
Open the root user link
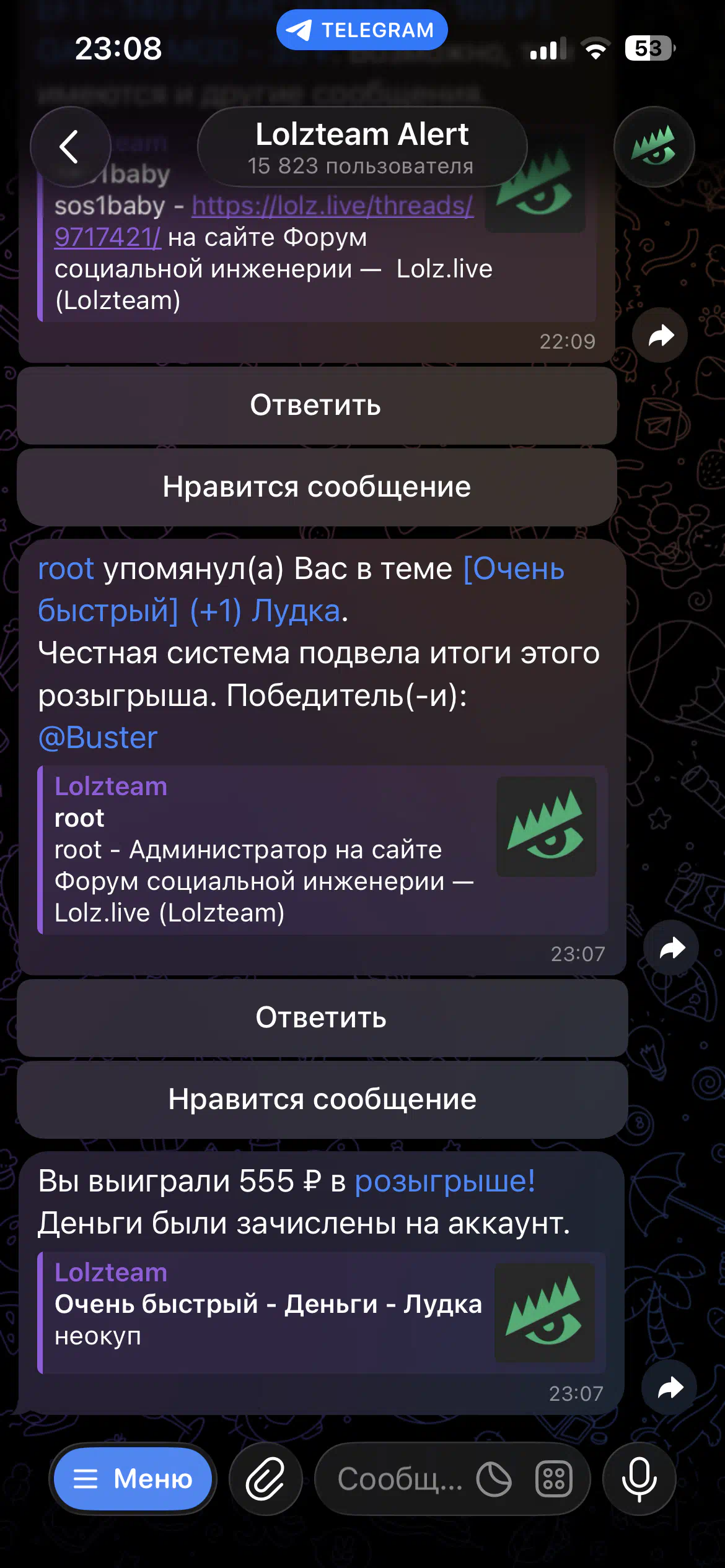[x=66, y=568]
